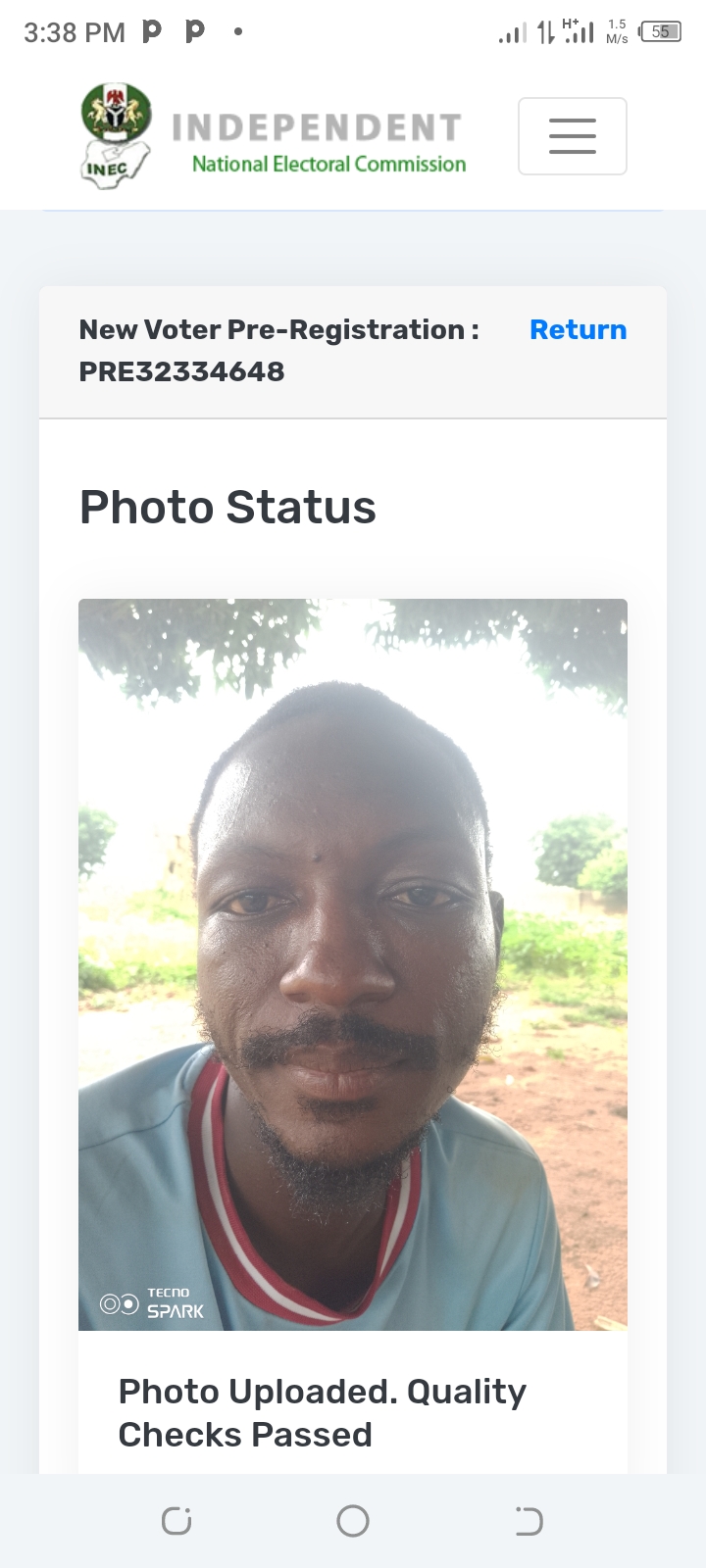Go back using system back button
Image resolution: width=706 pixels, height=1568 pixels.
tap(529, 1521)
